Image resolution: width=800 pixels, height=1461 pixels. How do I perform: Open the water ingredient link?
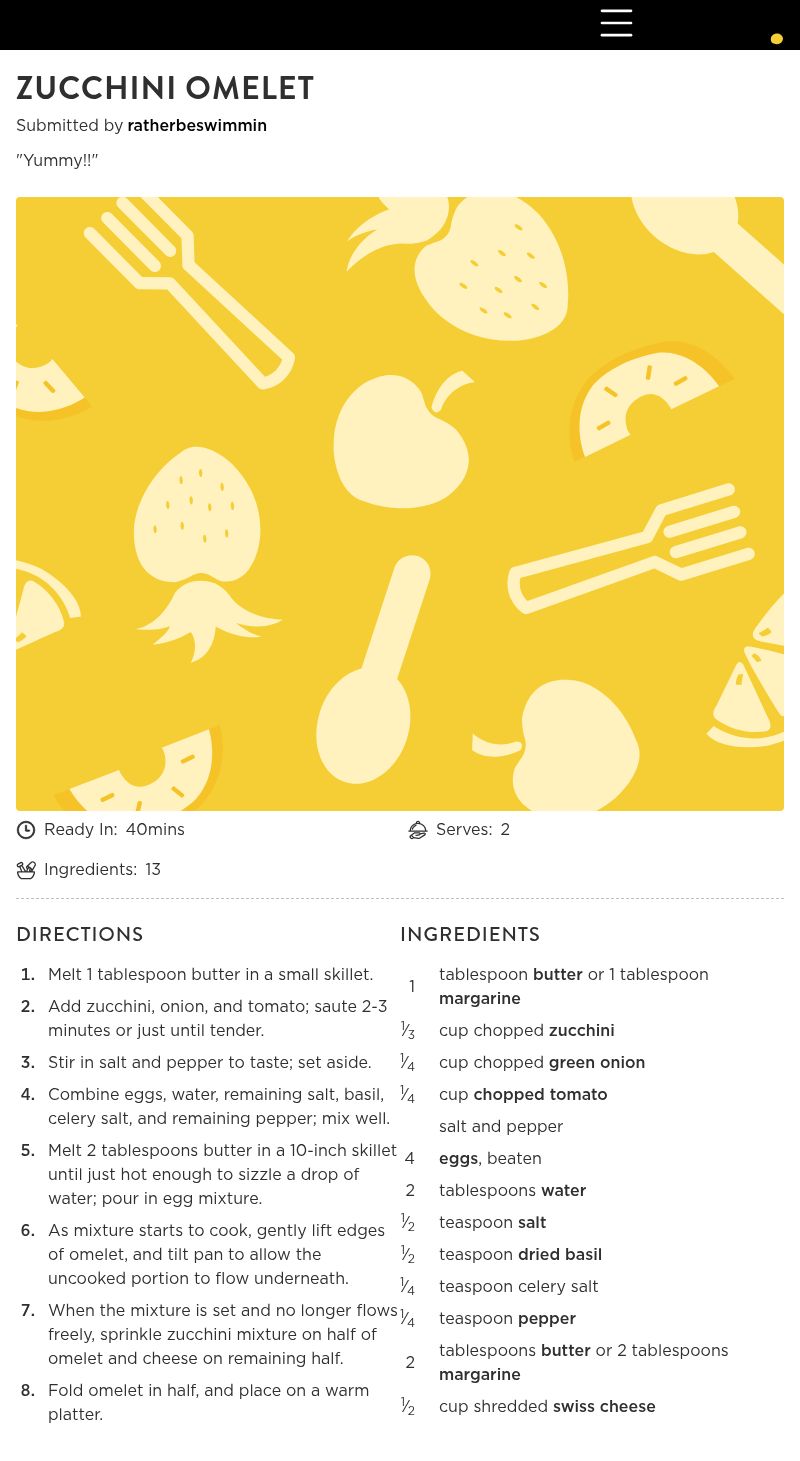tap(563, 1191)
